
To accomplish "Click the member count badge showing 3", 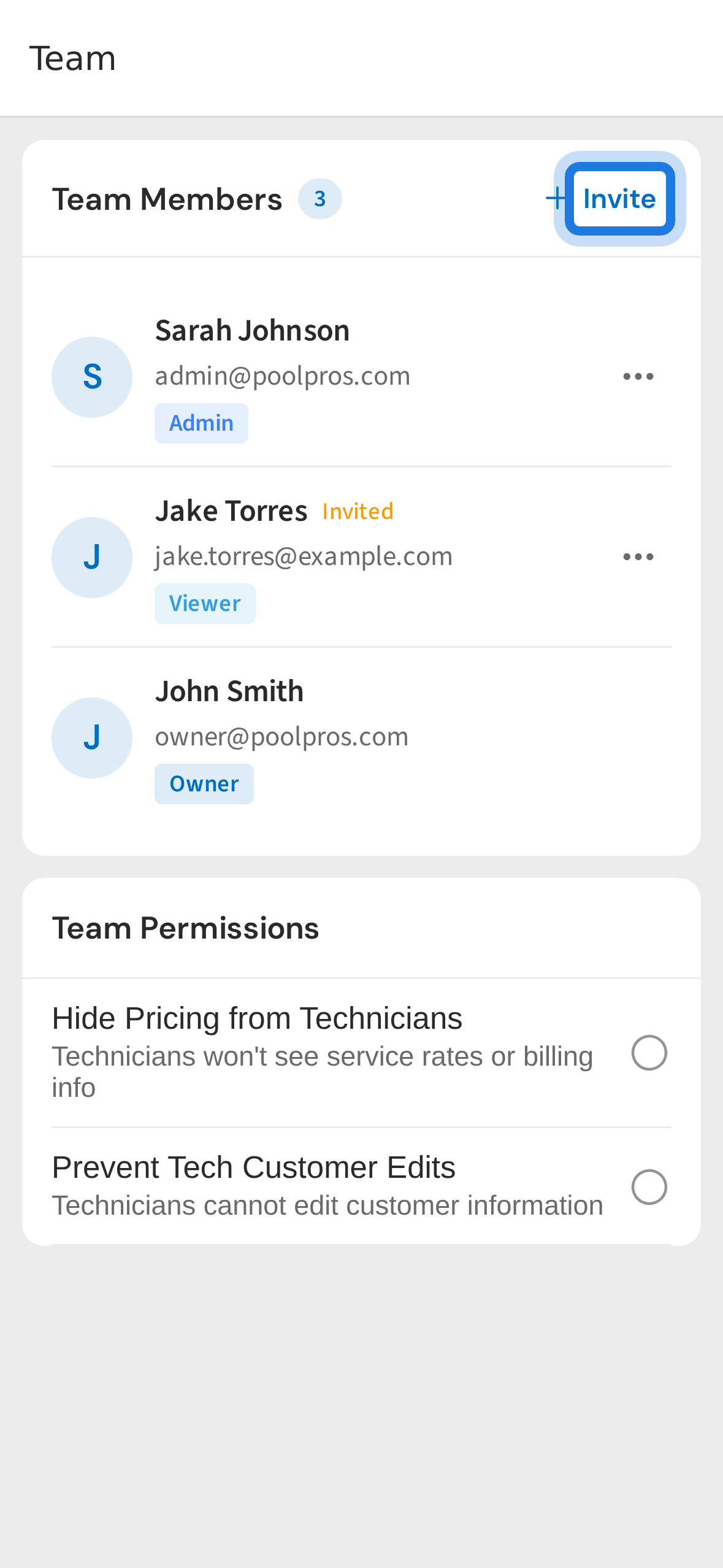I will (x=320, y=198).
